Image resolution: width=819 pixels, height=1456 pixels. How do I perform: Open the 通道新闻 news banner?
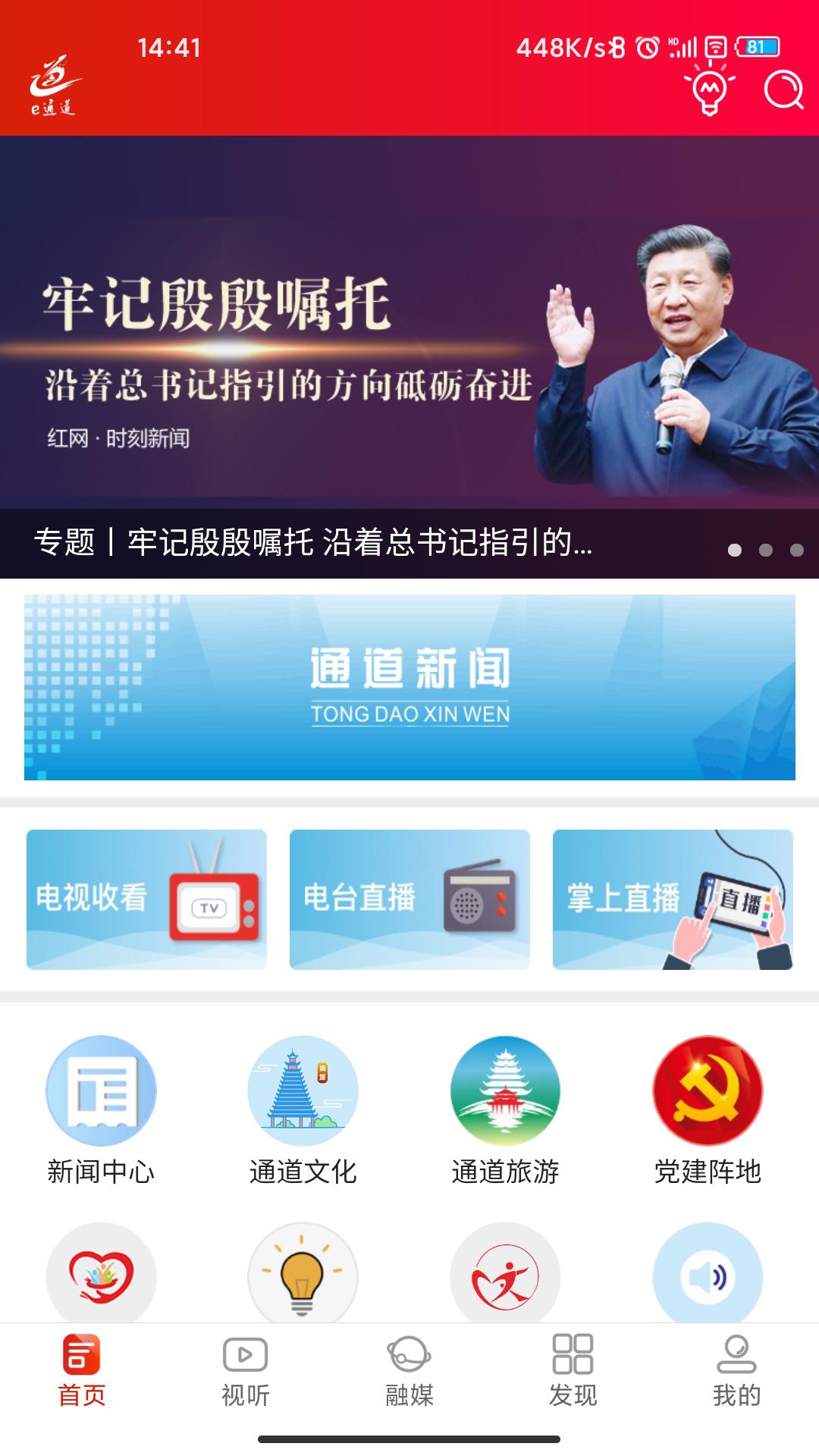point(409,689)
